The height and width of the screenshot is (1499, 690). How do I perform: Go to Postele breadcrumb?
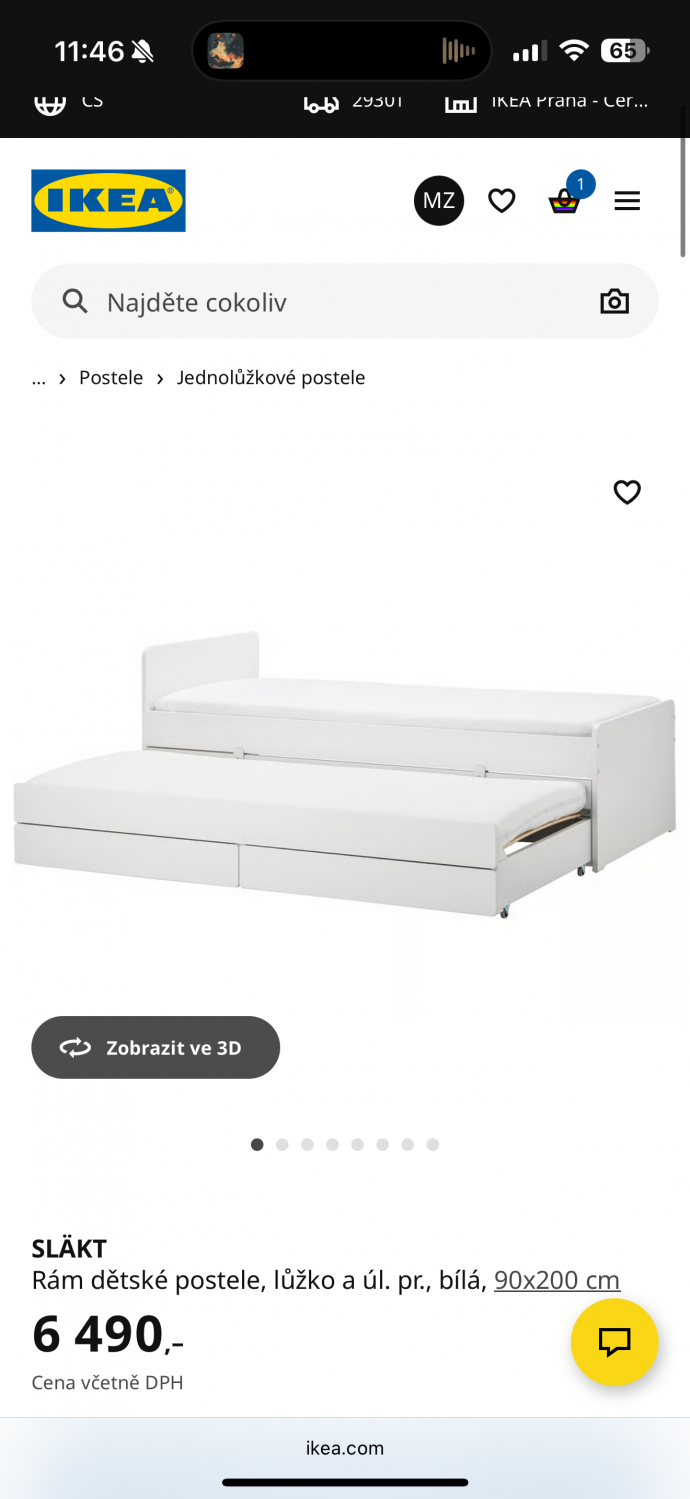point(111,378)
